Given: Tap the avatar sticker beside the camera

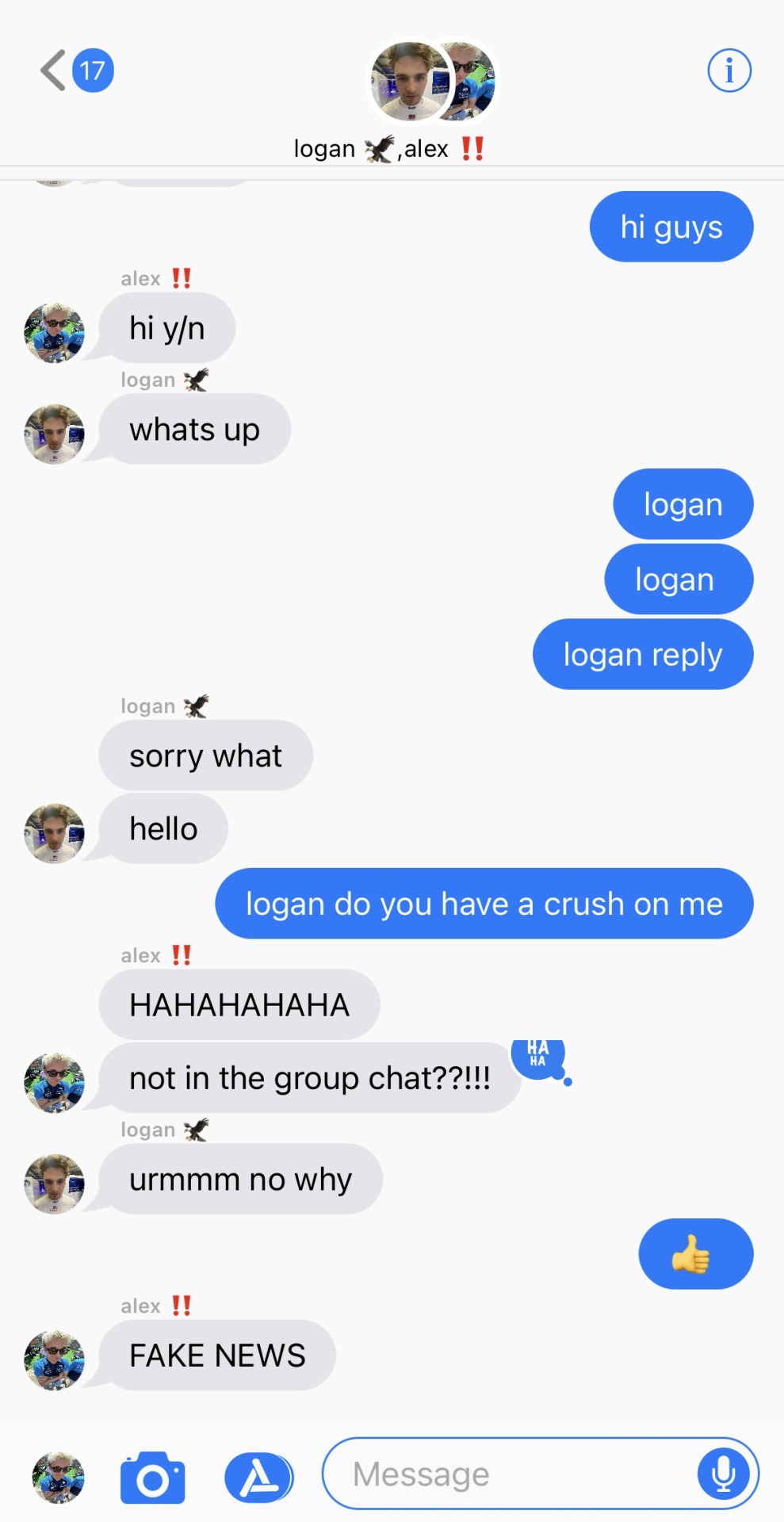Looking at the screenshot, I should click(57, 1477).
